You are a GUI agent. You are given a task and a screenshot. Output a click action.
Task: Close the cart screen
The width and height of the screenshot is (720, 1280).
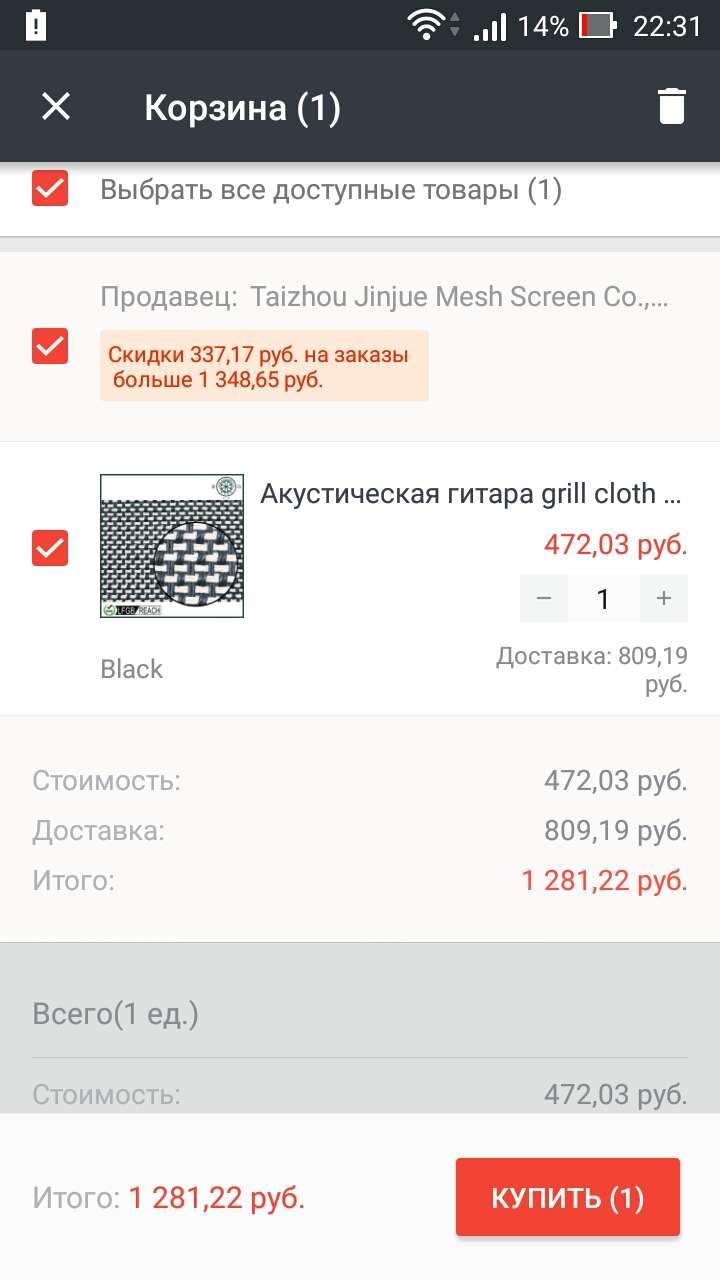pyautogui.click(x=56, y=106)
